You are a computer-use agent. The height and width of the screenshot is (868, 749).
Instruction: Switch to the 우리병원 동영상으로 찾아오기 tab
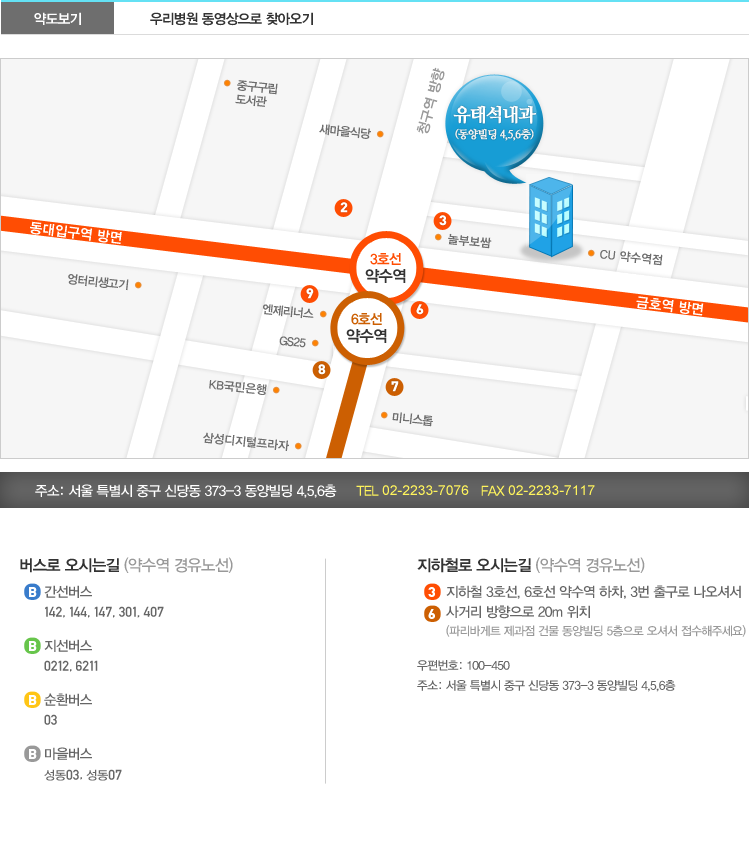231,19
